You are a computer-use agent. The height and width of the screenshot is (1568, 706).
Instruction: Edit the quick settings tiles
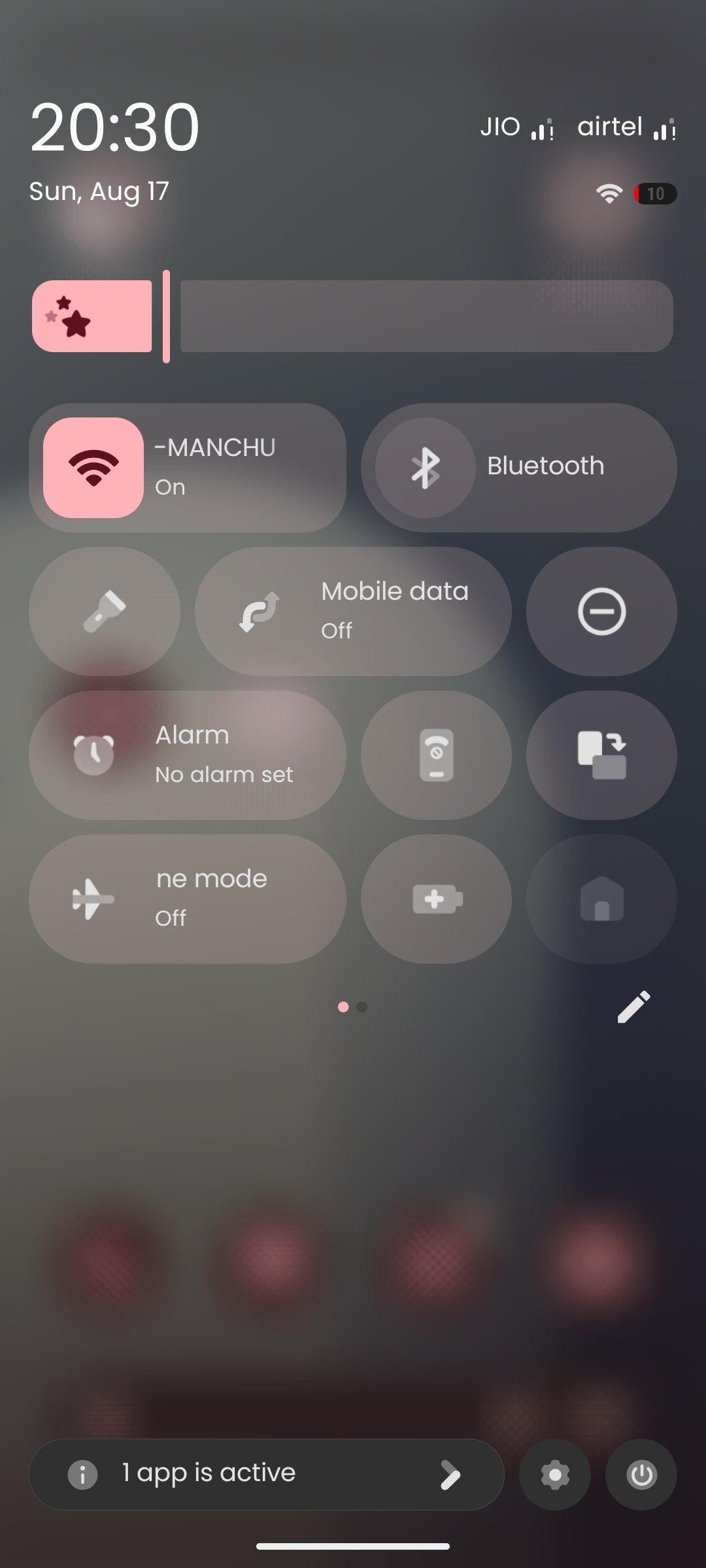[x=633, y=1007]
